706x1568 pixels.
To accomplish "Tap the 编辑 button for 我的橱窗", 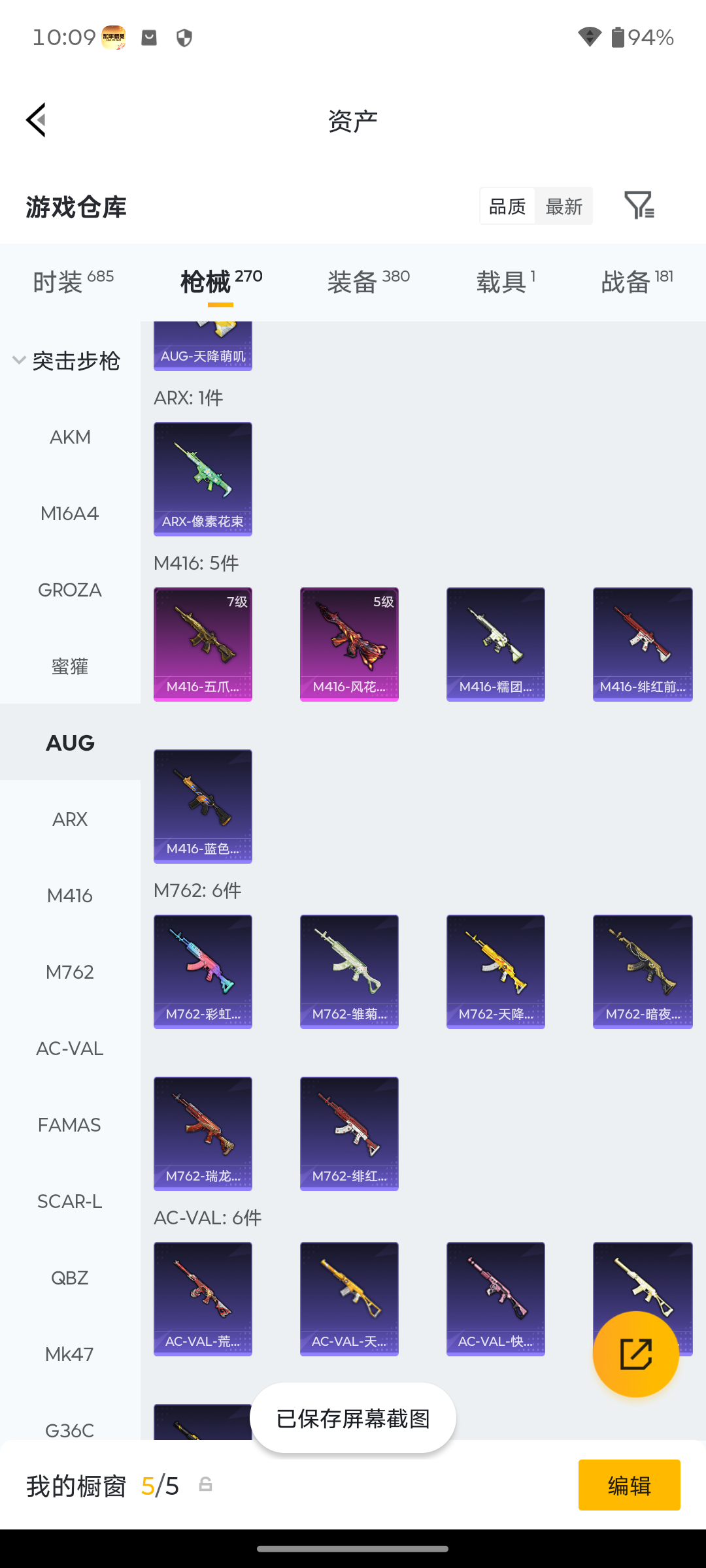I will click(629, 1485).
